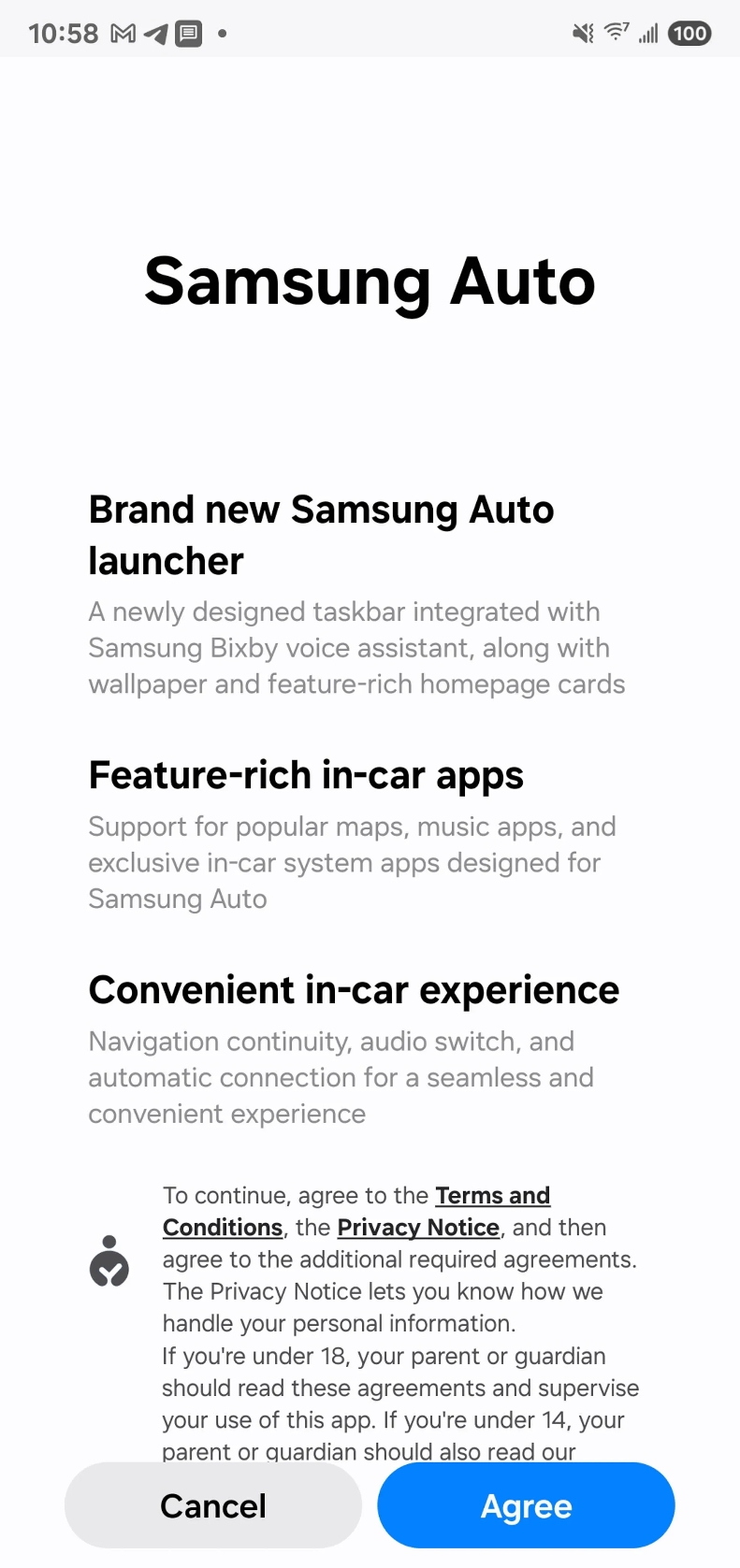Tap the Agree button
The width and height of the screenshot is (740, 1568).
pyautogui.click(x=526, y=1505)
